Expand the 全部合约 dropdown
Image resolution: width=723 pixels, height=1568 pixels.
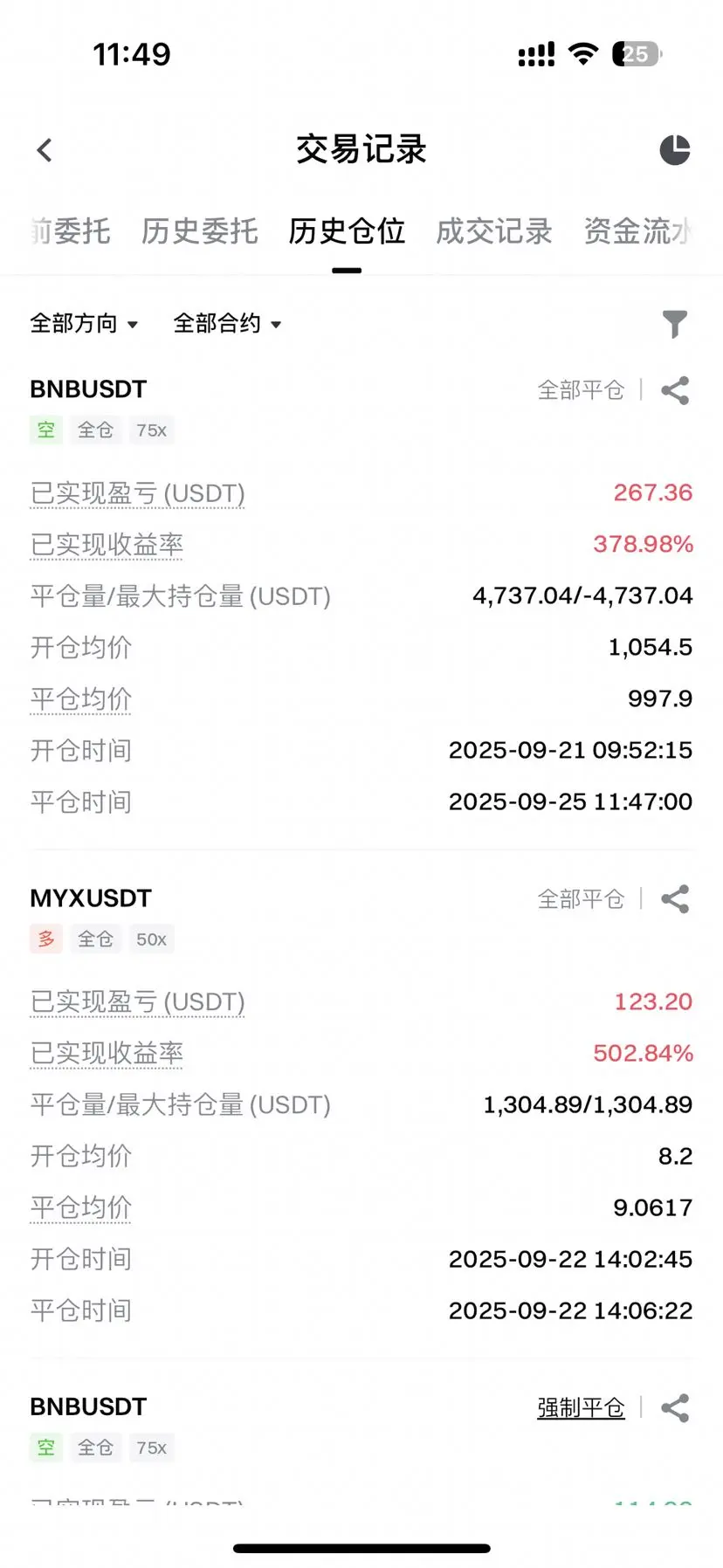227,324
